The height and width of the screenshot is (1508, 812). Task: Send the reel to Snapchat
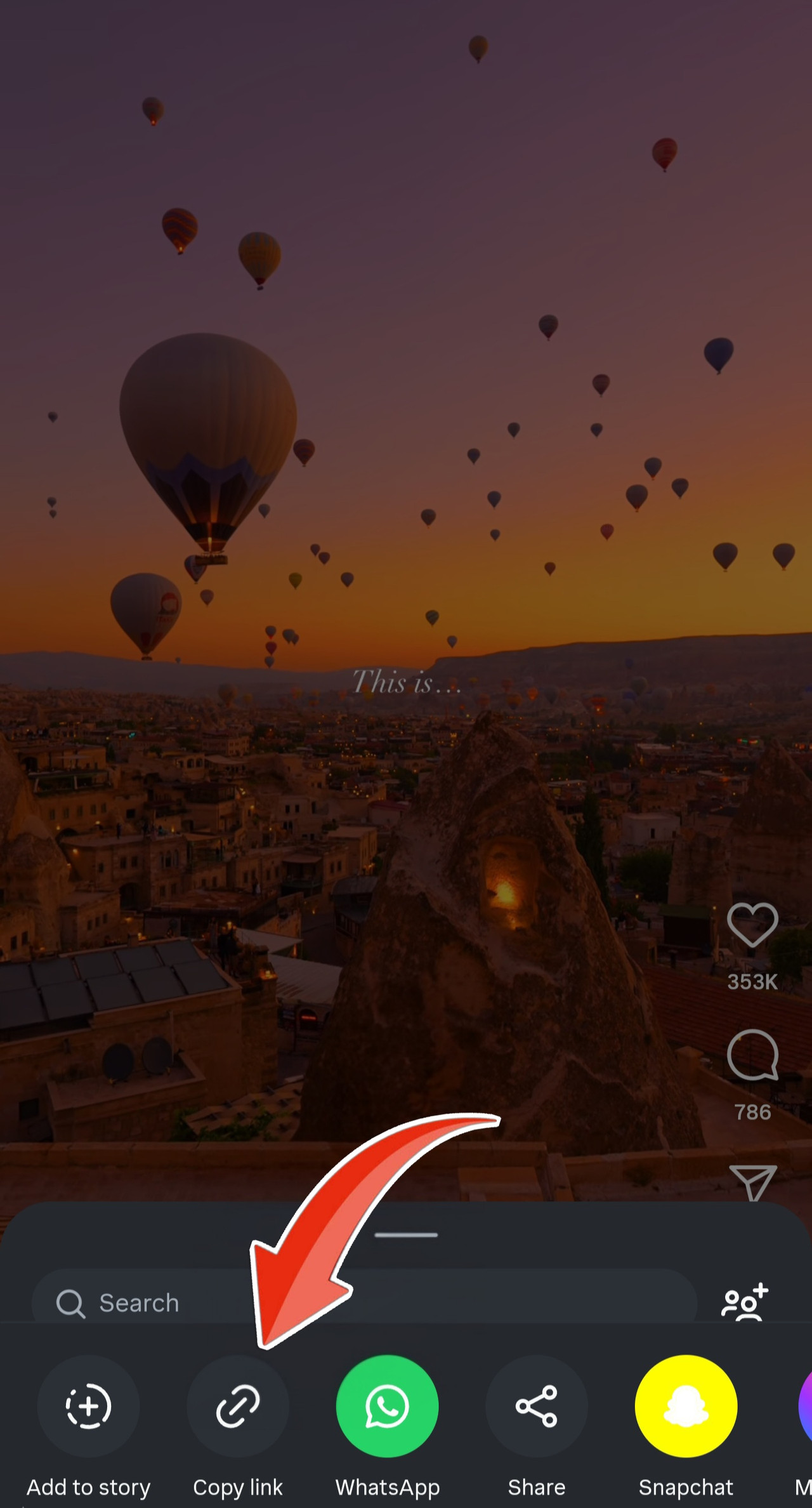686,1406
